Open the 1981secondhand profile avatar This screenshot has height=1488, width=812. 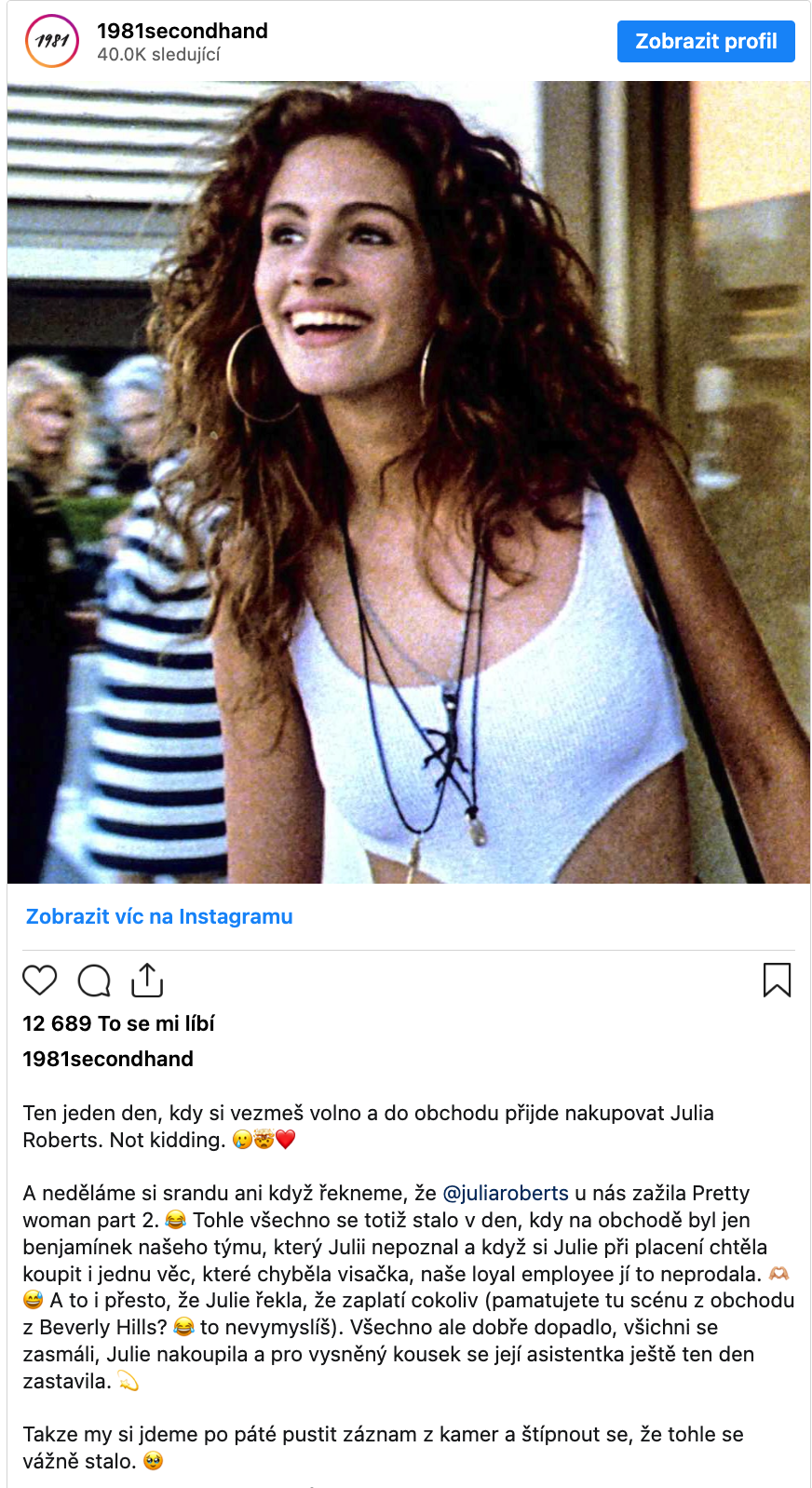click(52, 41)
